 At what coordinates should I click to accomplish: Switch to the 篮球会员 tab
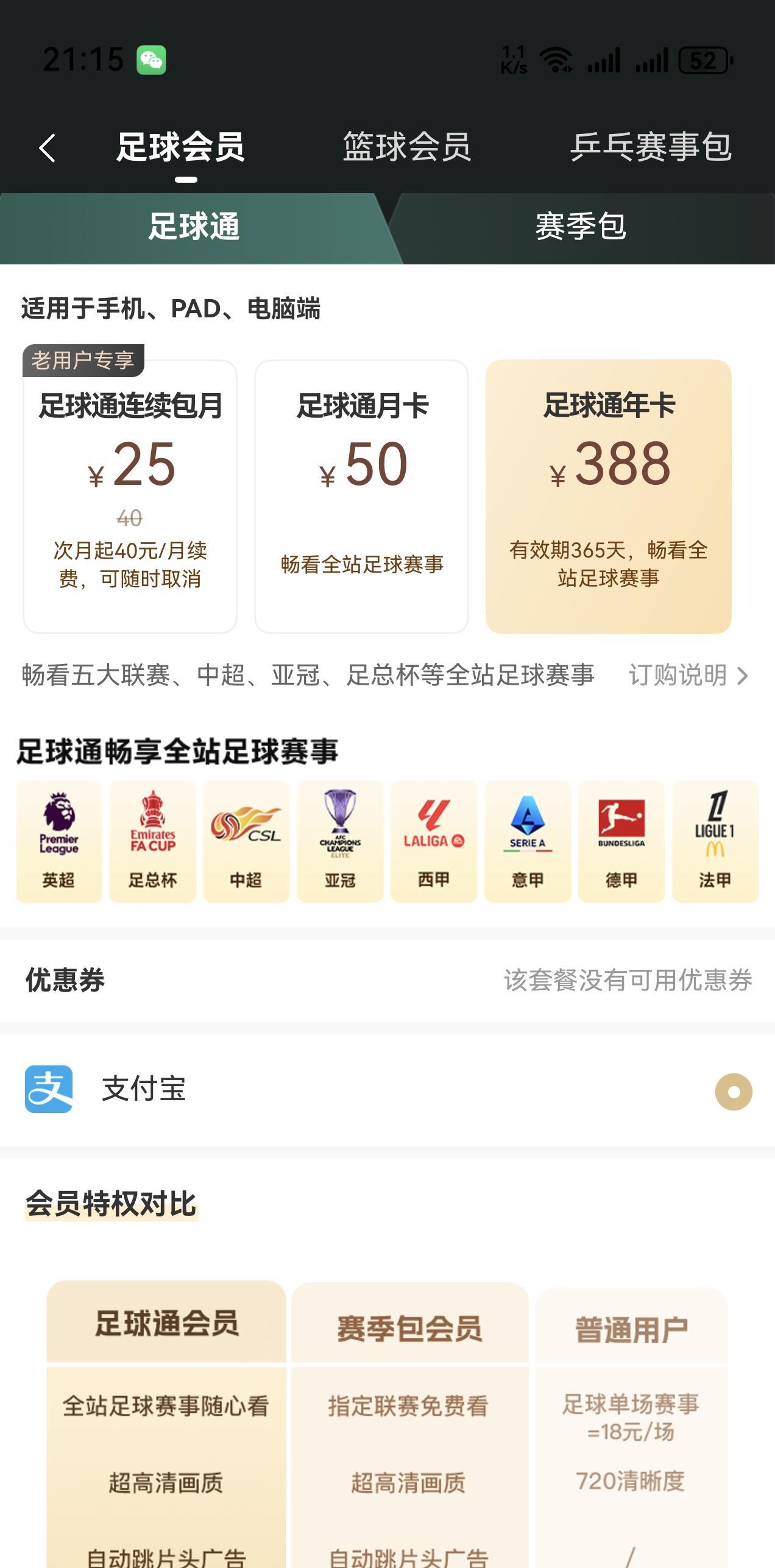point(406,147)
